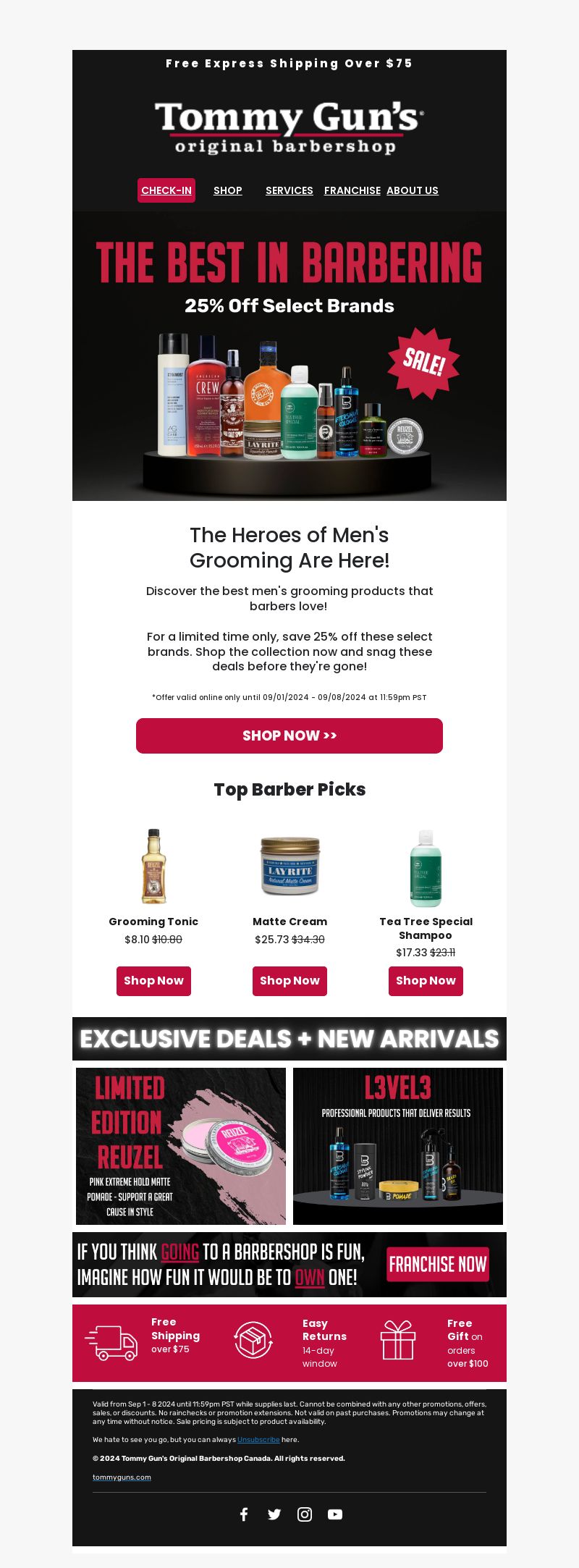Tap the Unsubscribe link
579x1568 pixels.
(x=258, y=1440)
